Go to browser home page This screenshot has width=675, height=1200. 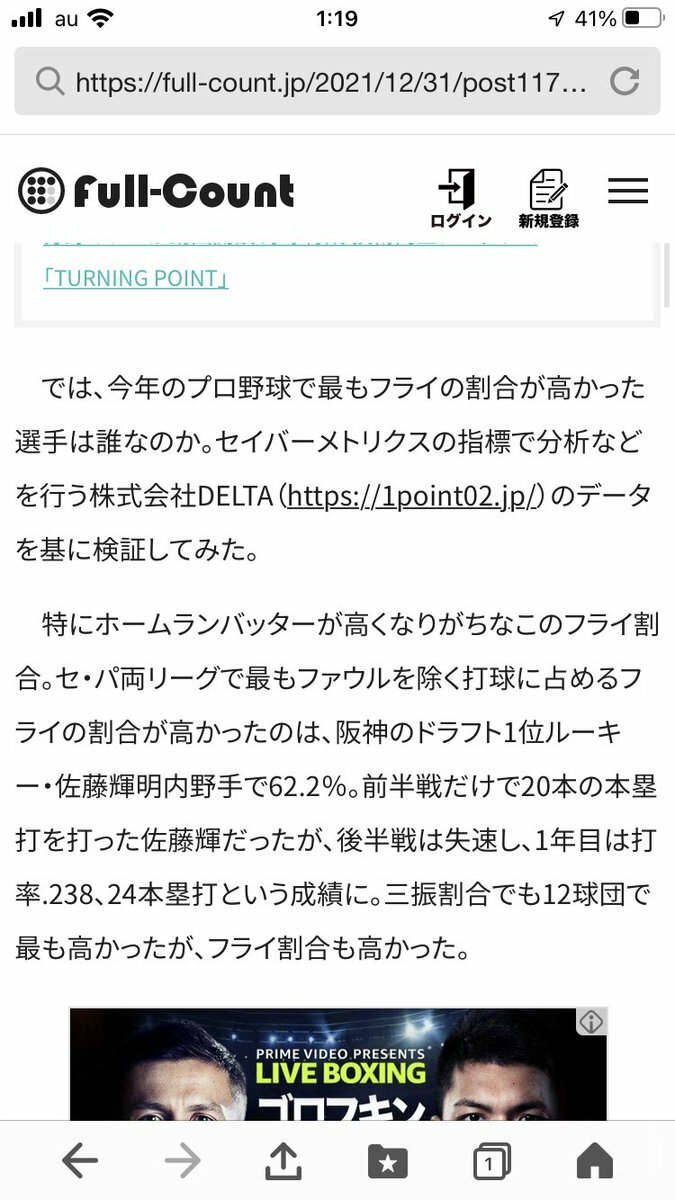(x=595, y=1161)
